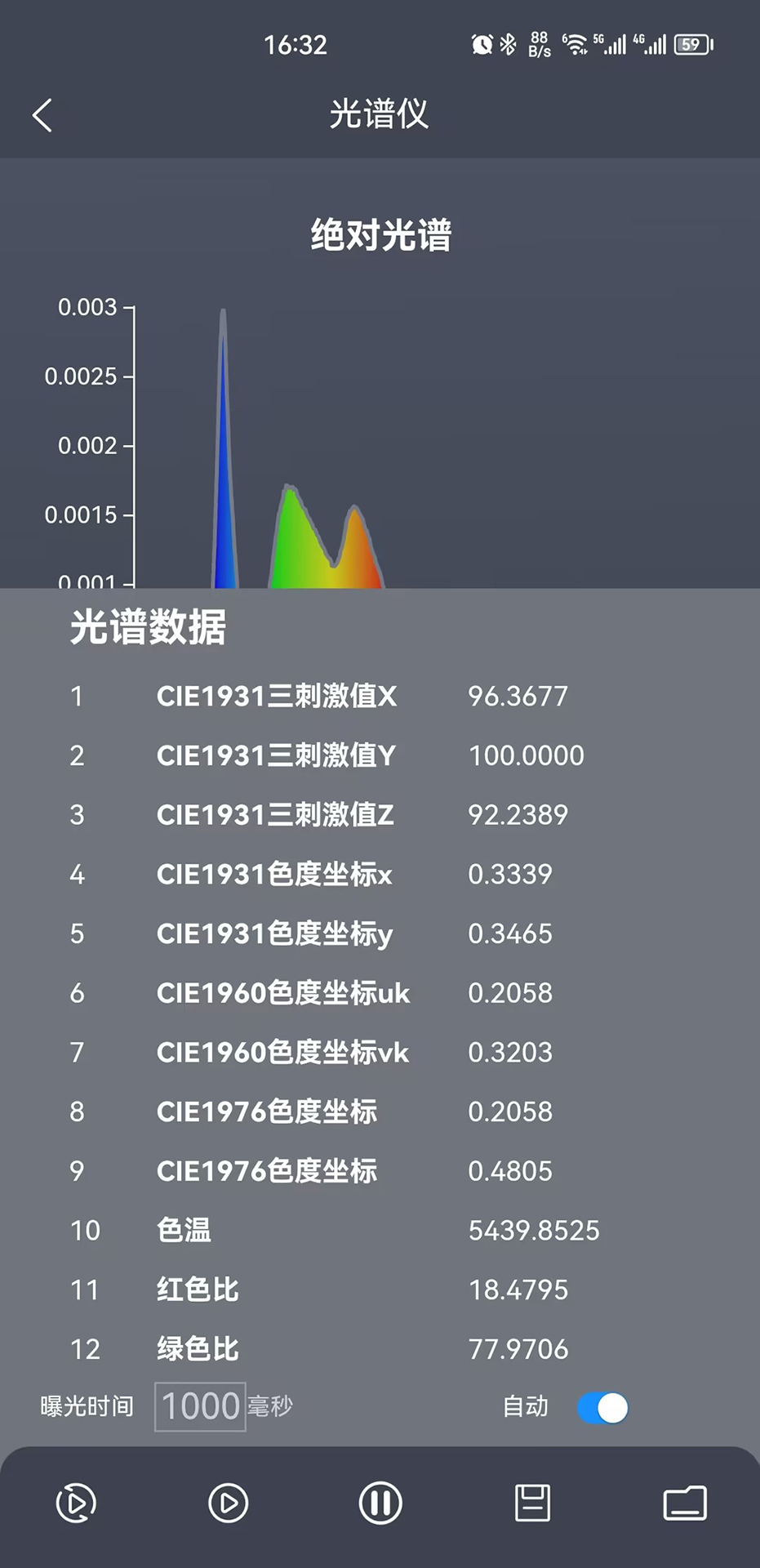
Task: Tap the back arrow to exit spectrometer
Action: [x=42, y=114]
